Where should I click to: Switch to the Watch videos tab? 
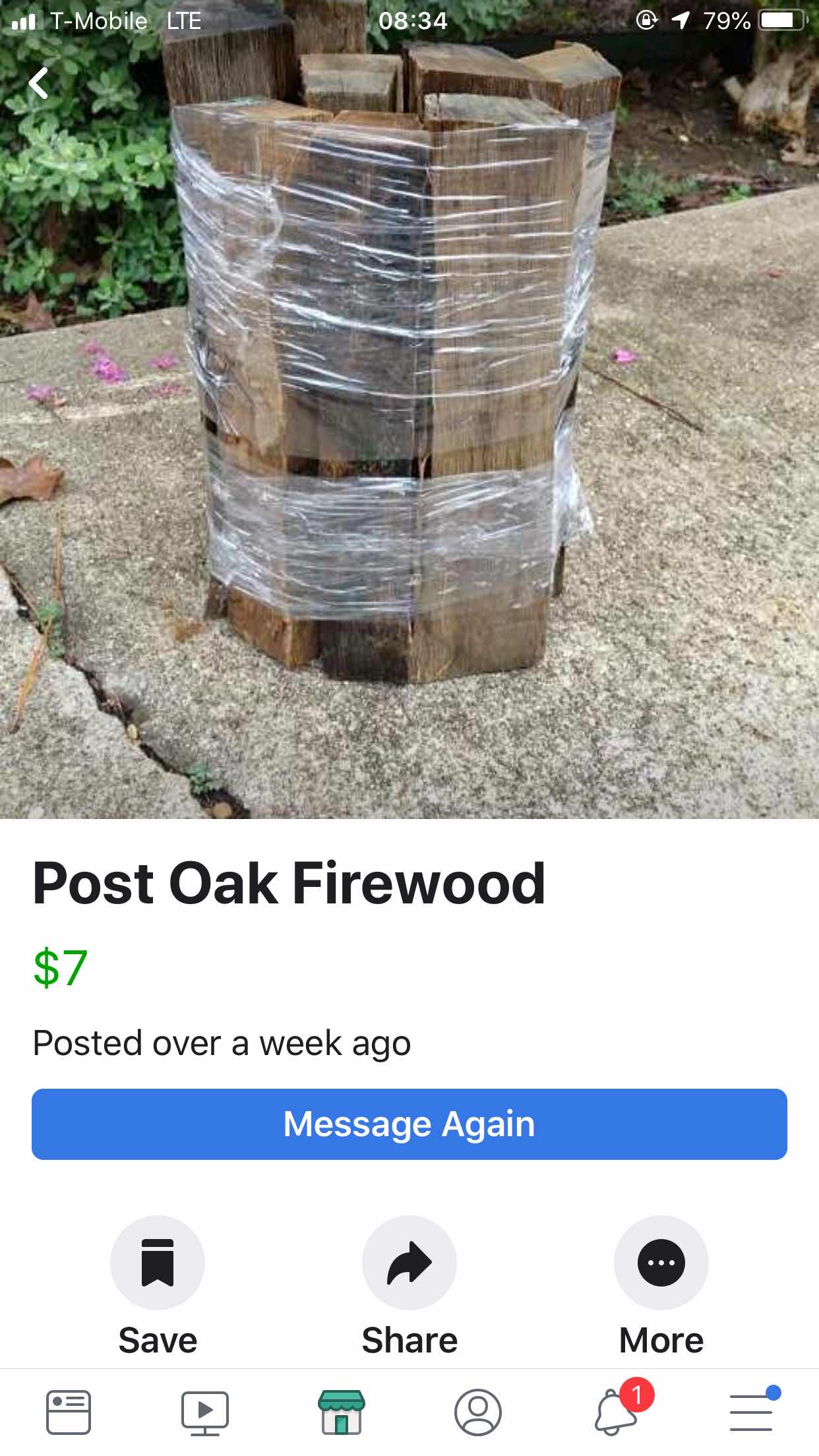(x=205, y=1412)
